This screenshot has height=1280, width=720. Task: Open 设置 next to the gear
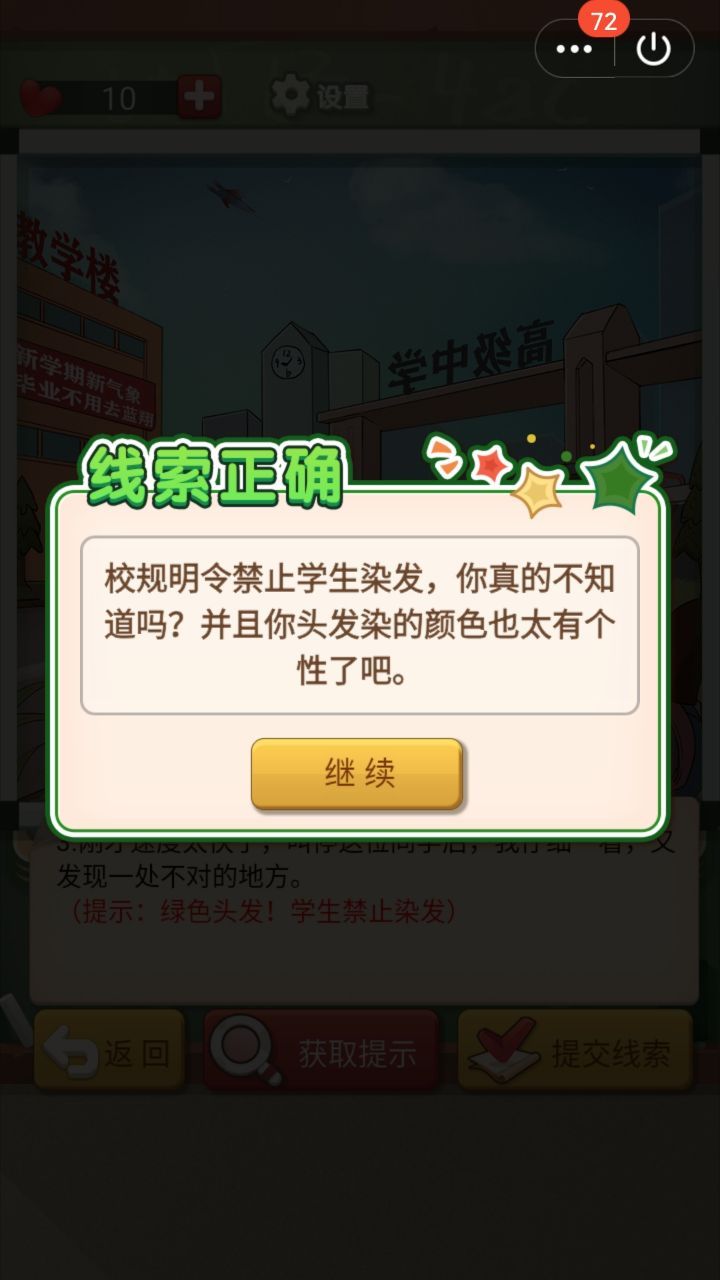[341, 94]
